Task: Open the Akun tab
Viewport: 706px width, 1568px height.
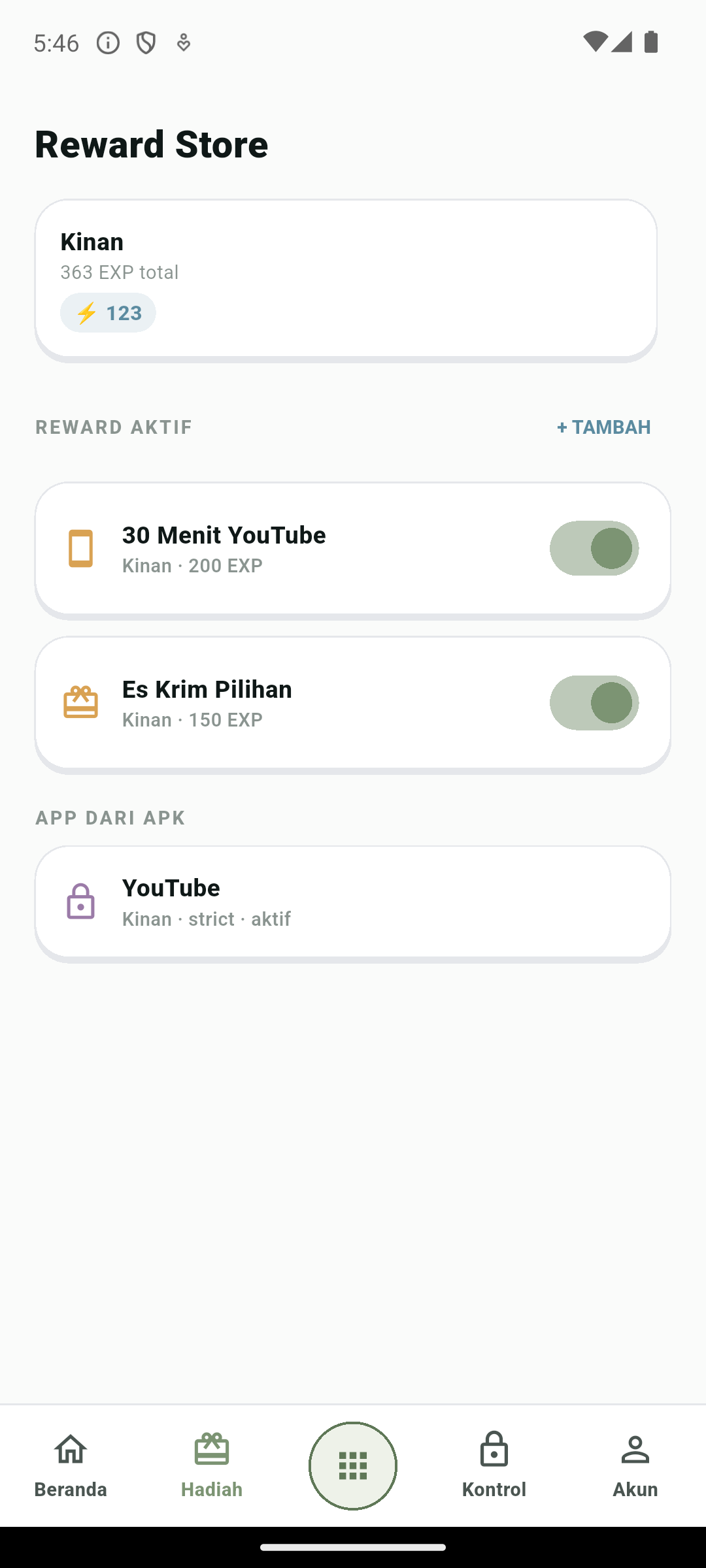Action: (635, 1465)
